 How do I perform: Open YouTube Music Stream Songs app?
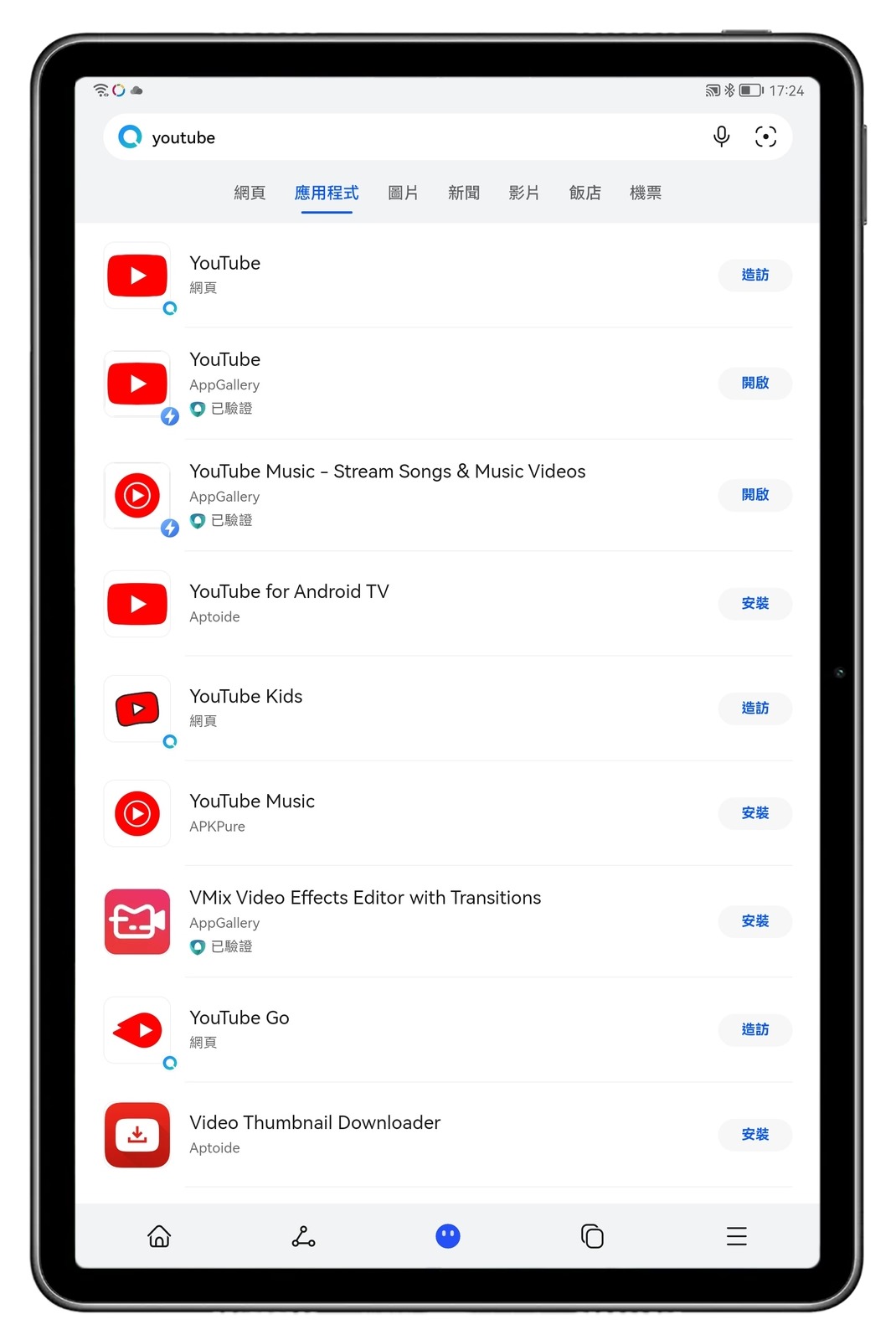[754, 495]
